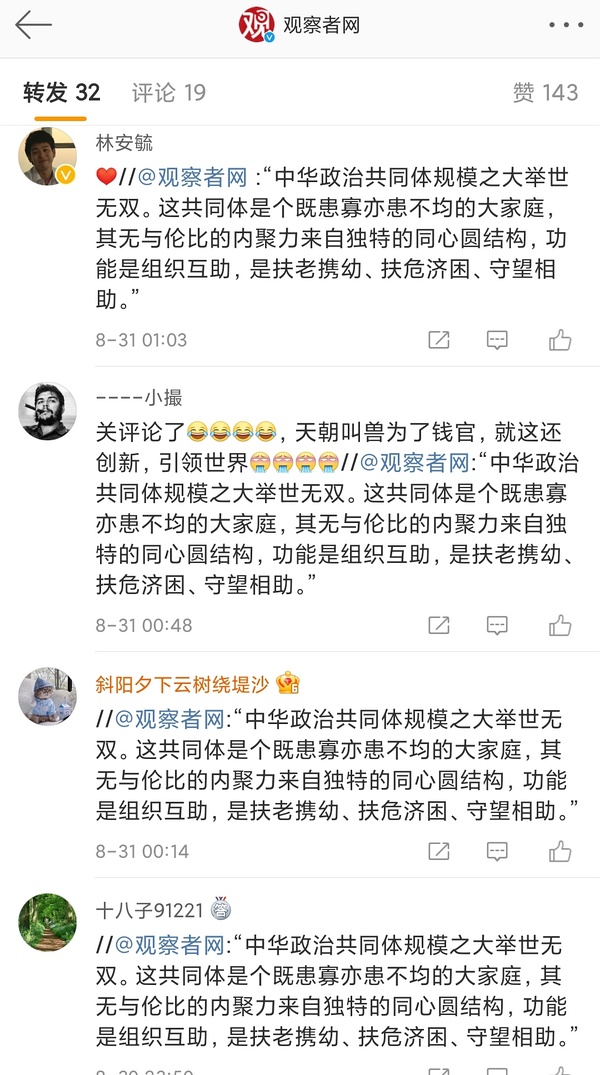Like the repost by ----小撮

coord(560,626)
